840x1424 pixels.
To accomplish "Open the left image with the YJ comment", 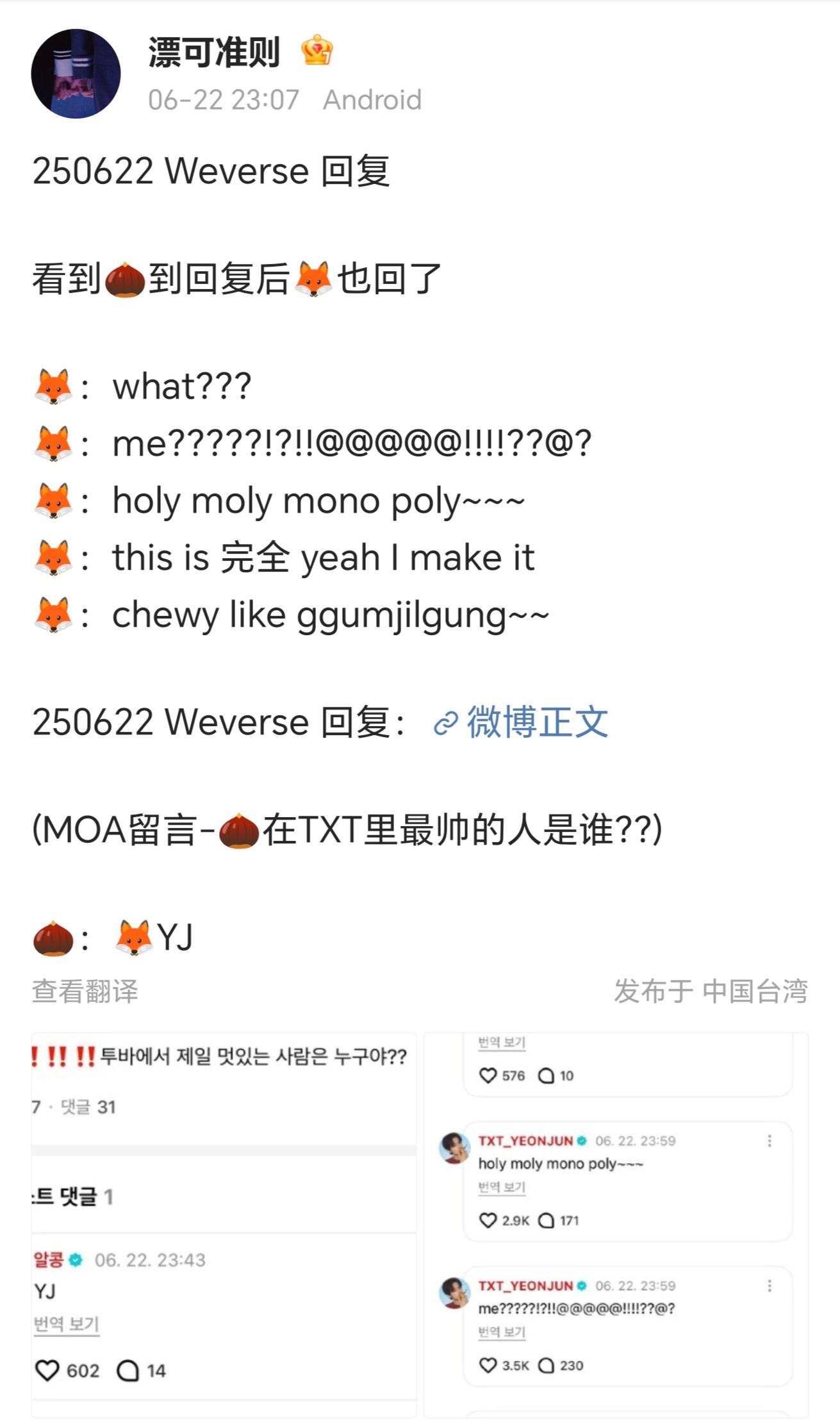I will [x=224, y=1224].
